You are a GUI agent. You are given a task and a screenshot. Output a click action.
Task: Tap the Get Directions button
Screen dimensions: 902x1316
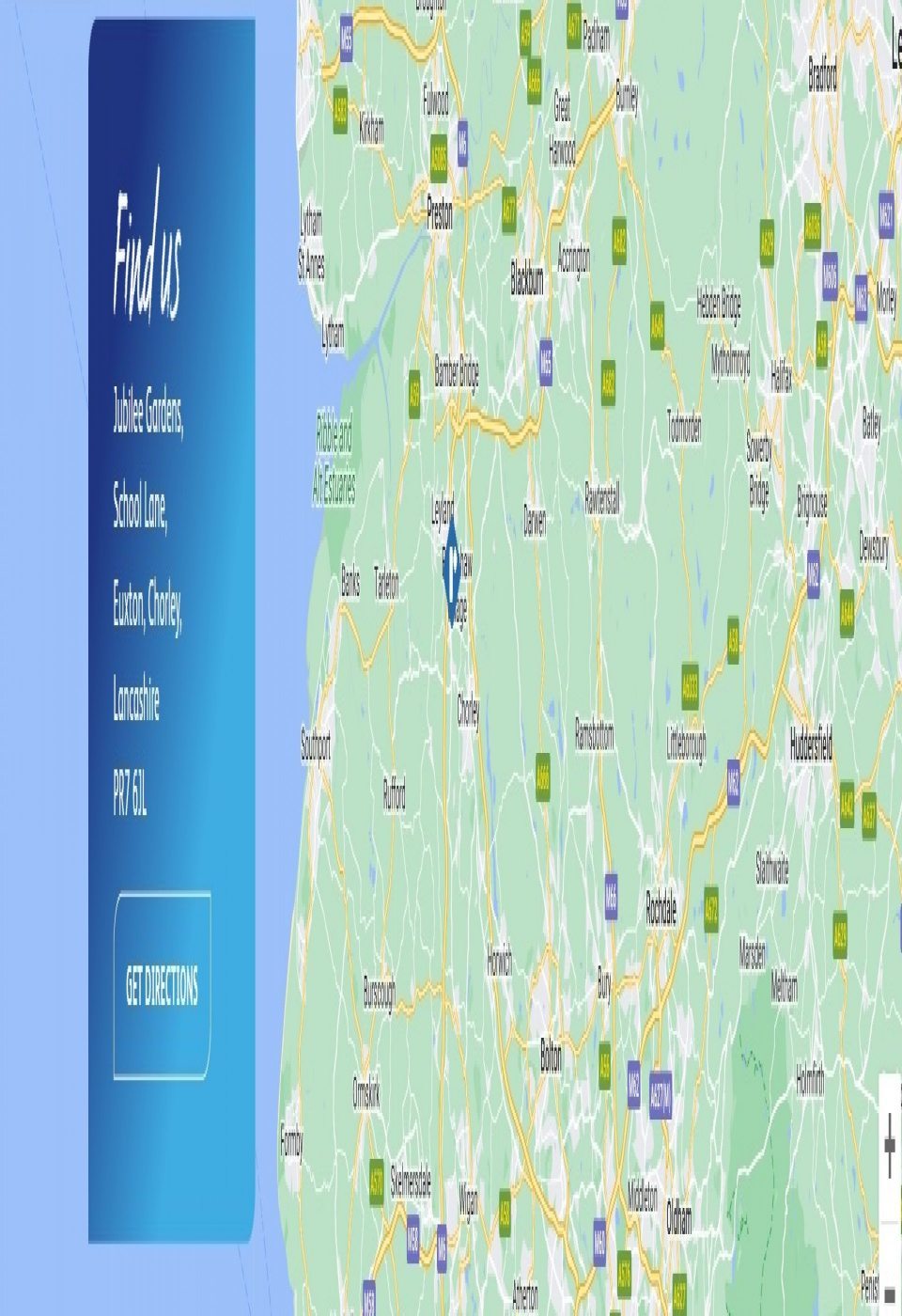point(162,985)
